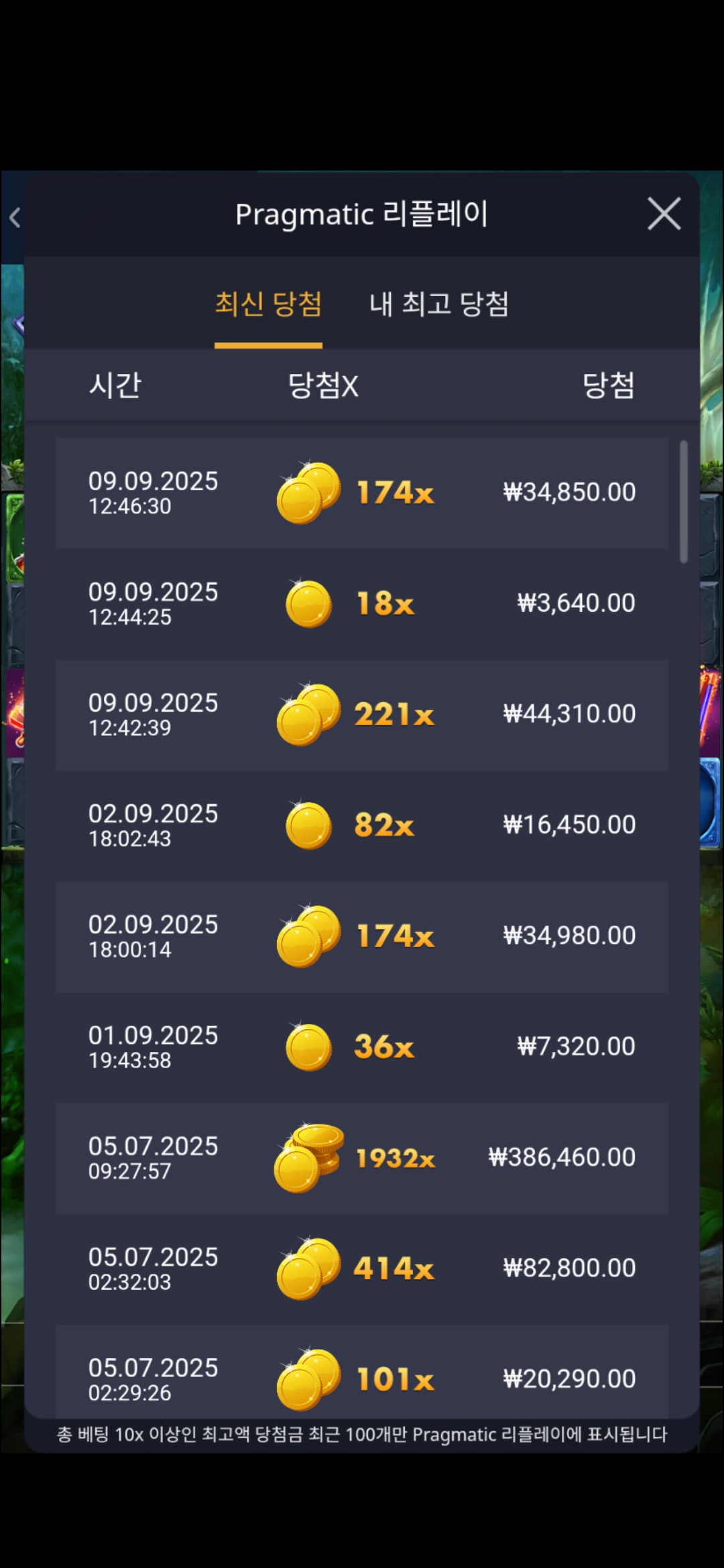Select the 최신 당첨 tab

coord(268,304)
